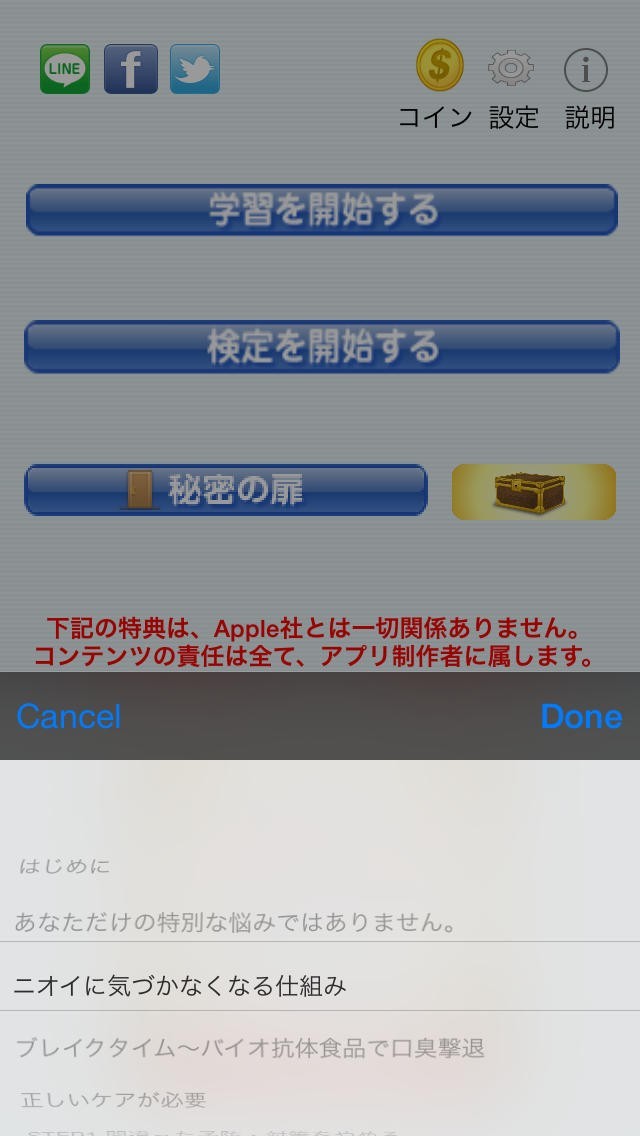Share via the LINE icon
The width and height of the screenshot is (640, 1136).
tap(65, 69)
